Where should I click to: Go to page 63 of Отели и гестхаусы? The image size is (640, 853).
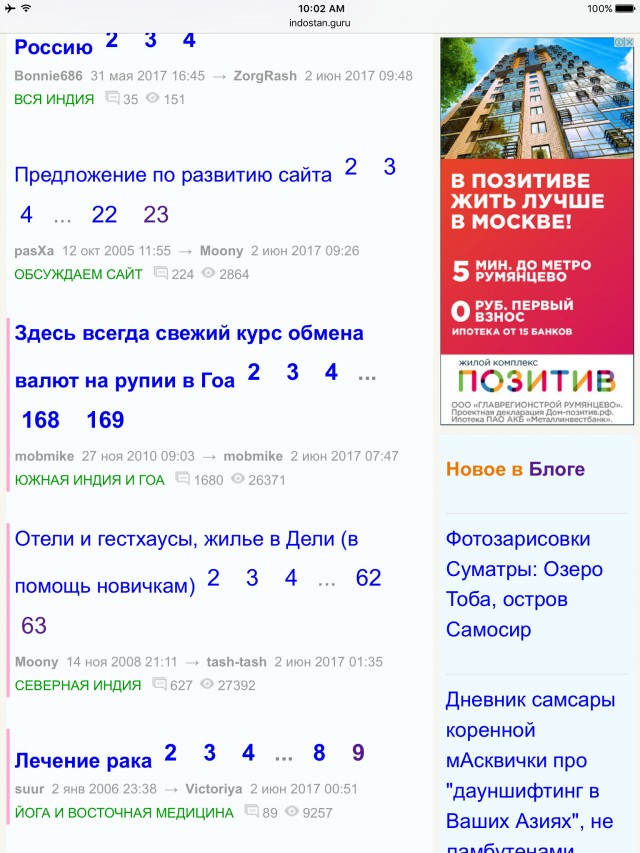tap(34, 626)
